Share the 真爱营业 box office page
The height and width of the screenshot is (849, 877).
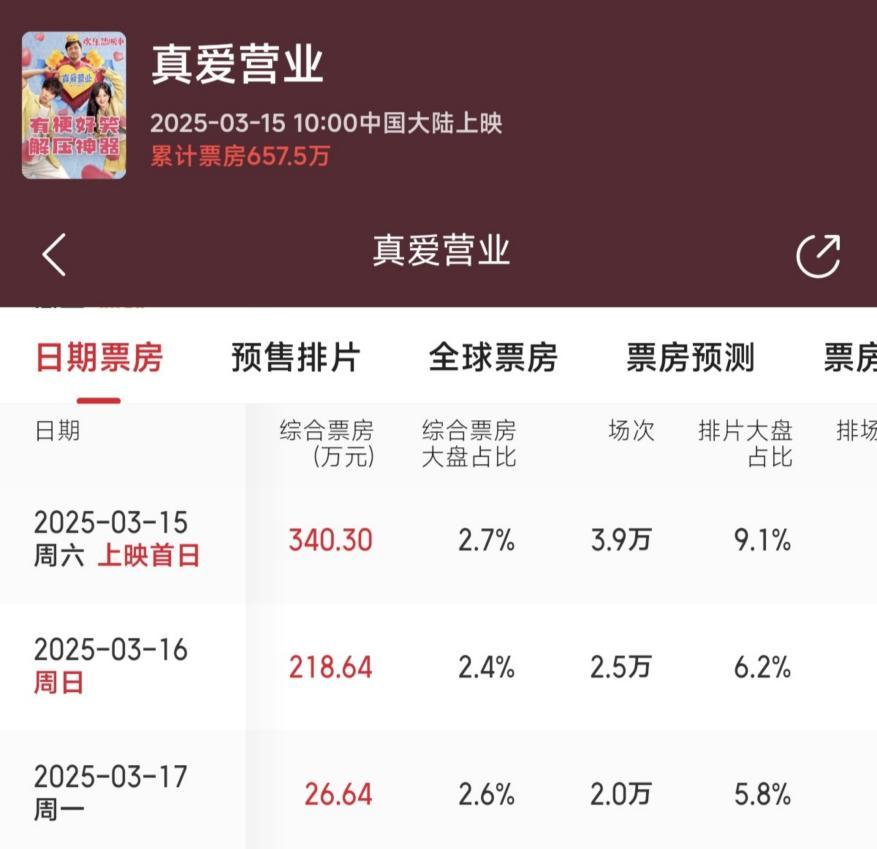818,256
